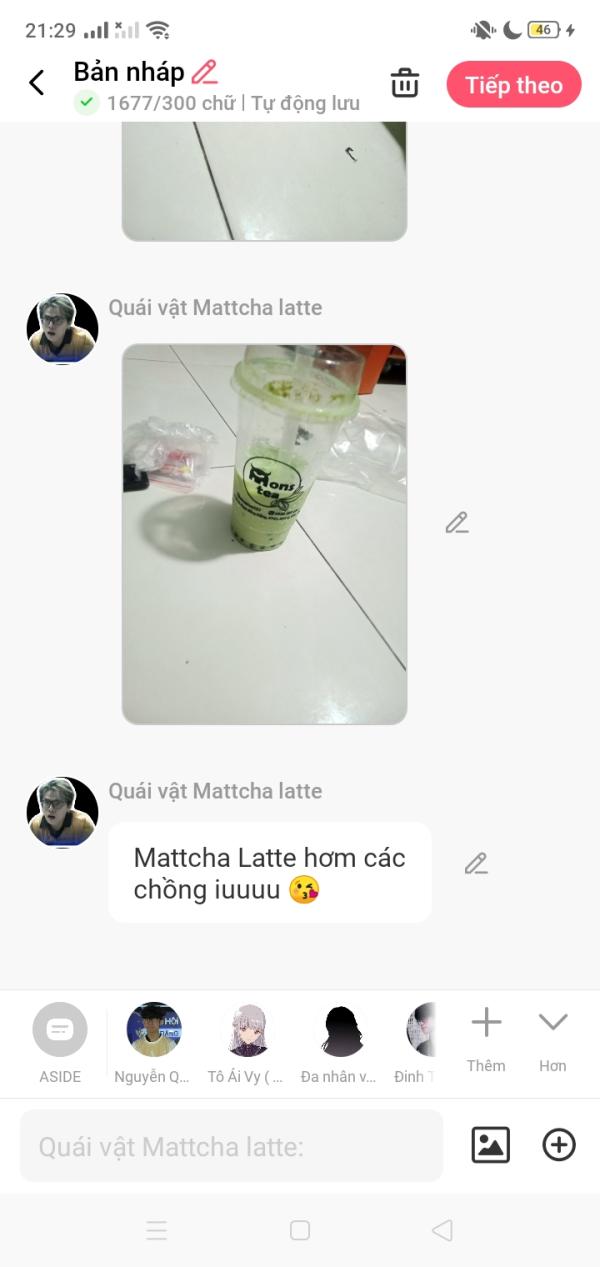Delete this draft with the trash icon
The image size is (600, 1267).
coord(405,83)
